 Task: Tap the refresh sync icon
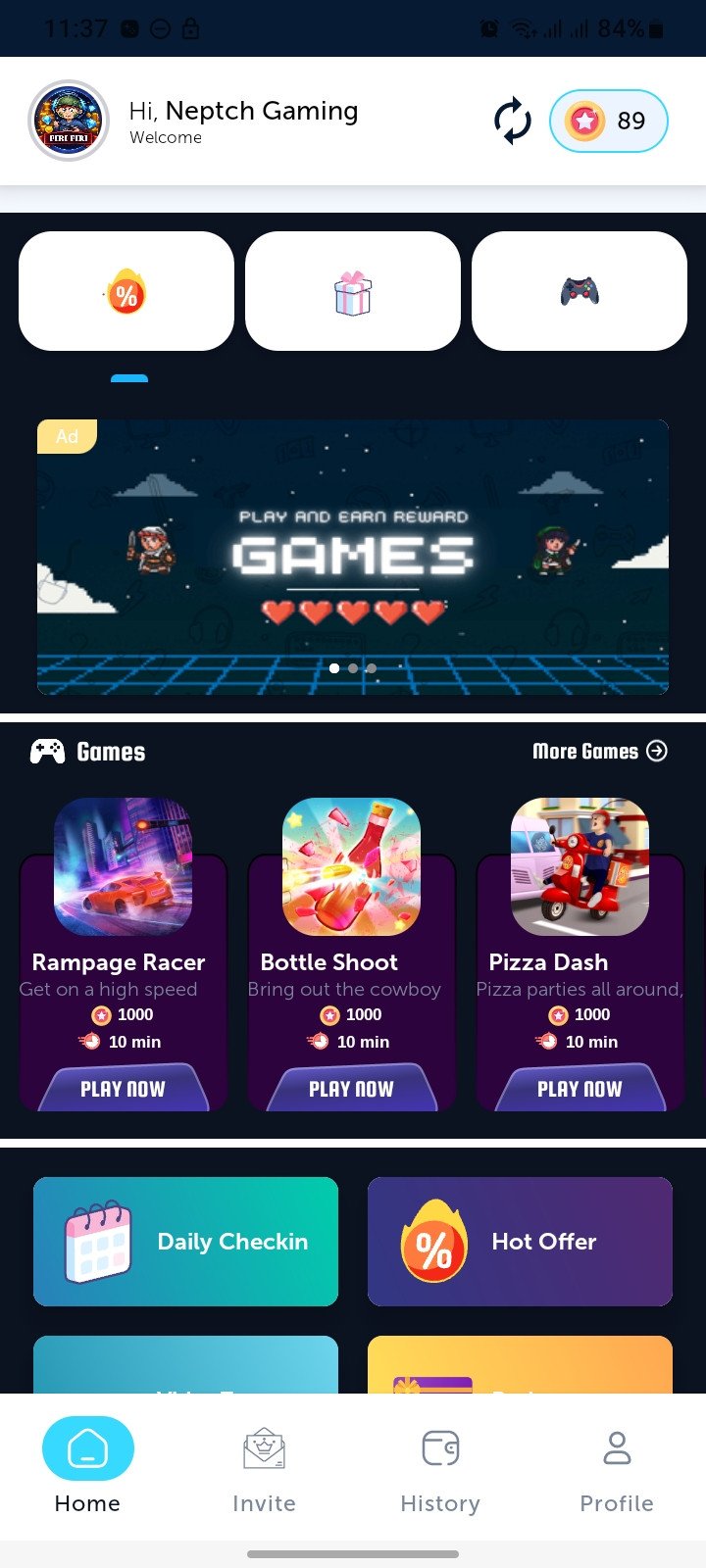(x=512, y=122)
